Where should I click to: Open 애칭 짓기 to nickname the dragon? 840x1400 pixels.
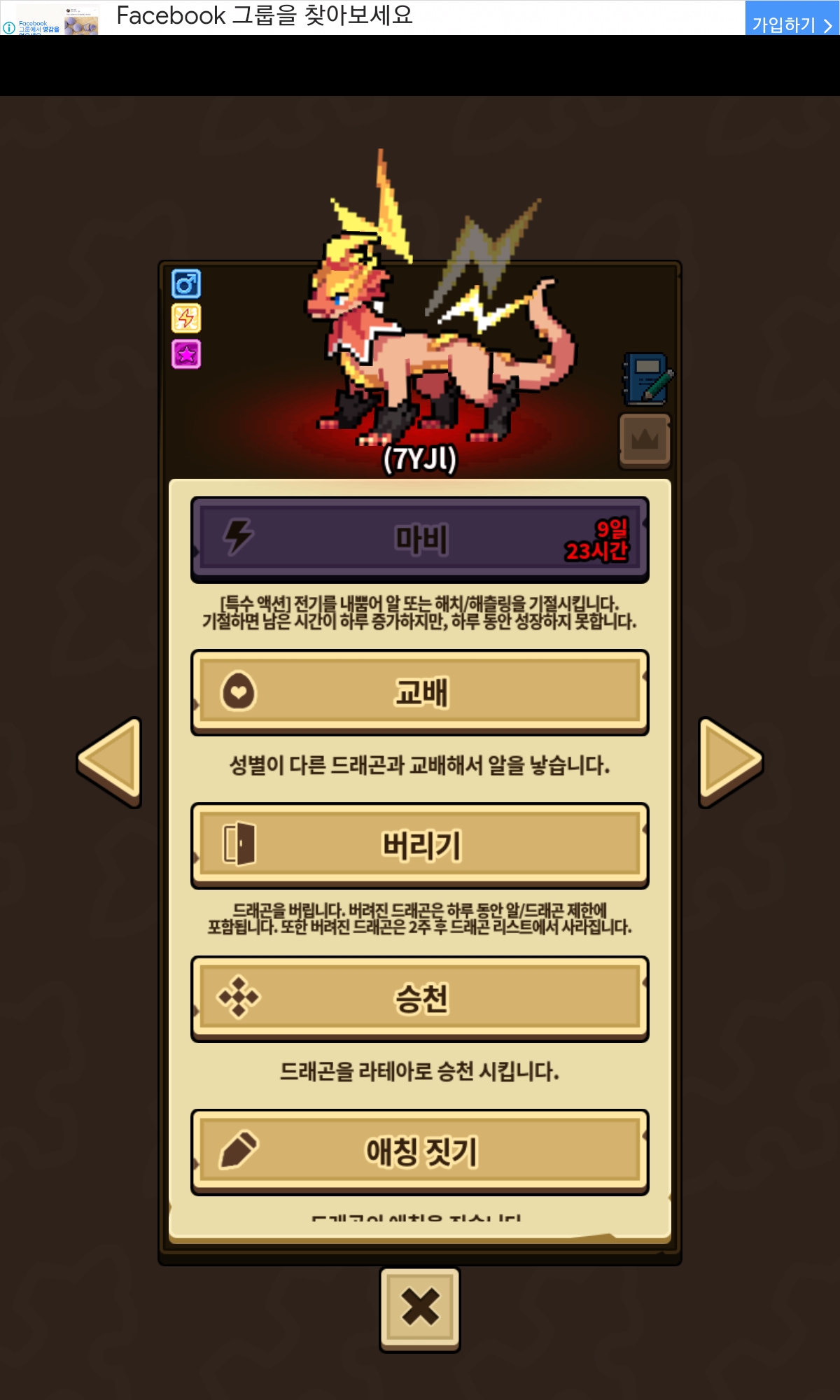tap(419, 1151)
